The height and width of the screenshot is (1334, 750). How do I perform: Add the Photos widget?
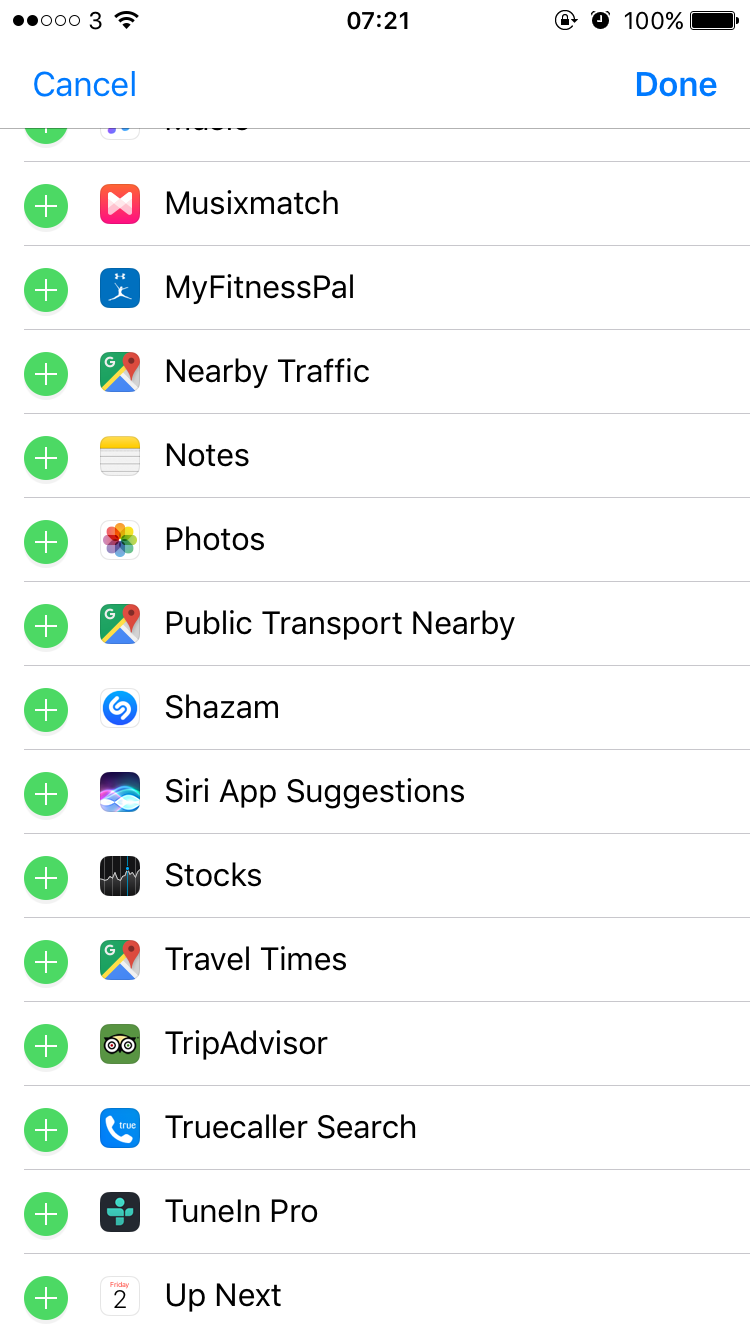coord(46,542)
